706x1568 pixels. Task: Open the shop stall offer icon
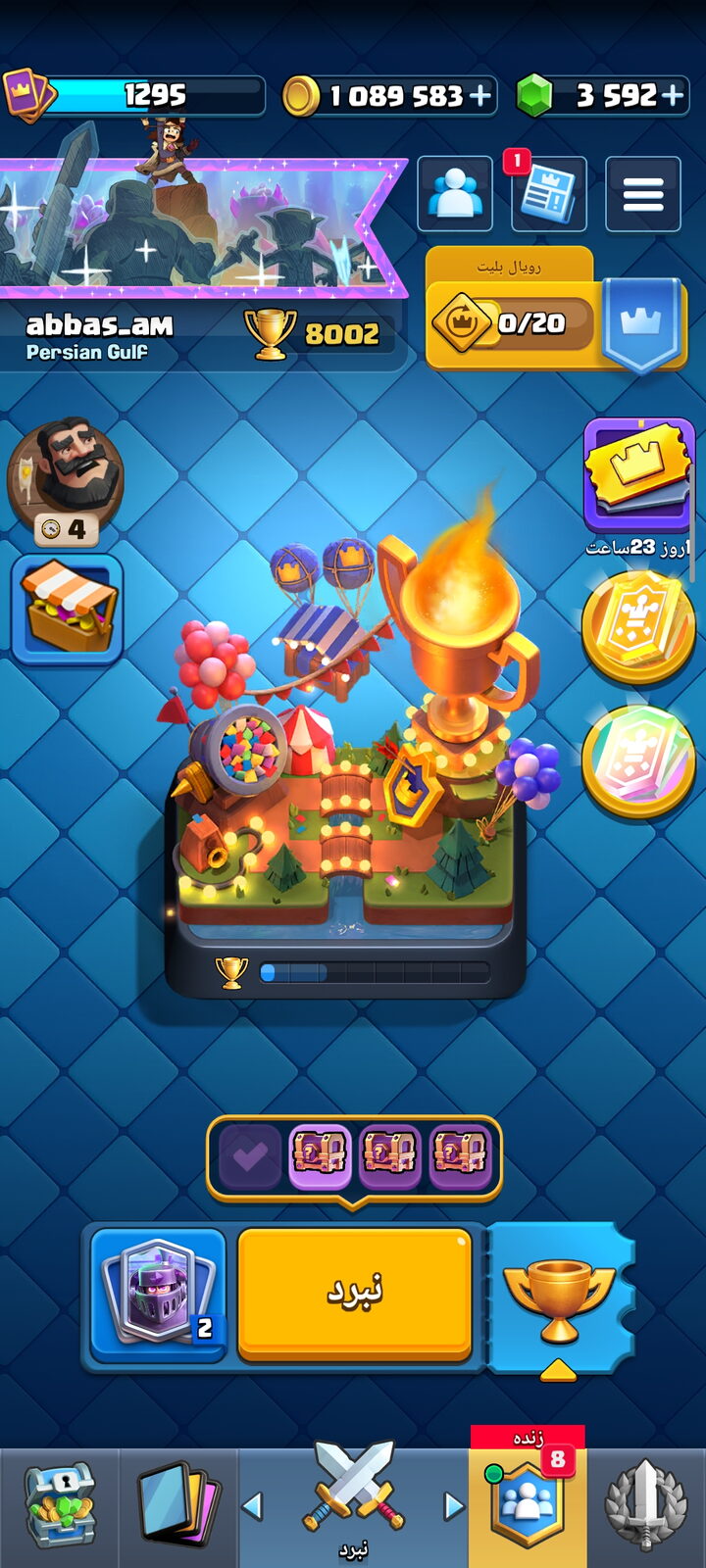(67, 609)
